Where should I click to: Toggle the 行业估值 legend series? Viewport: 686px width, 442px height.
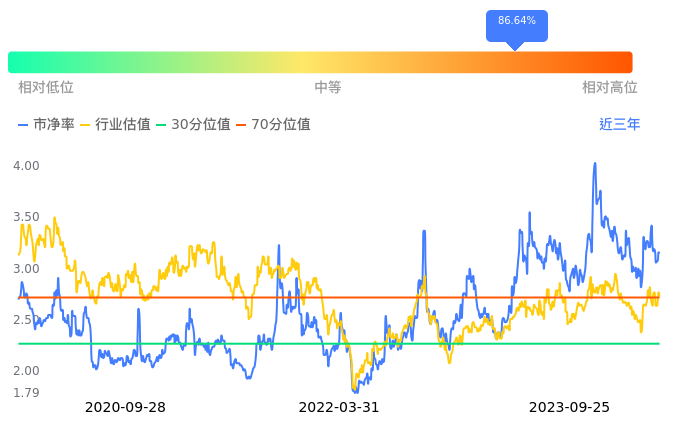point(116,124)
